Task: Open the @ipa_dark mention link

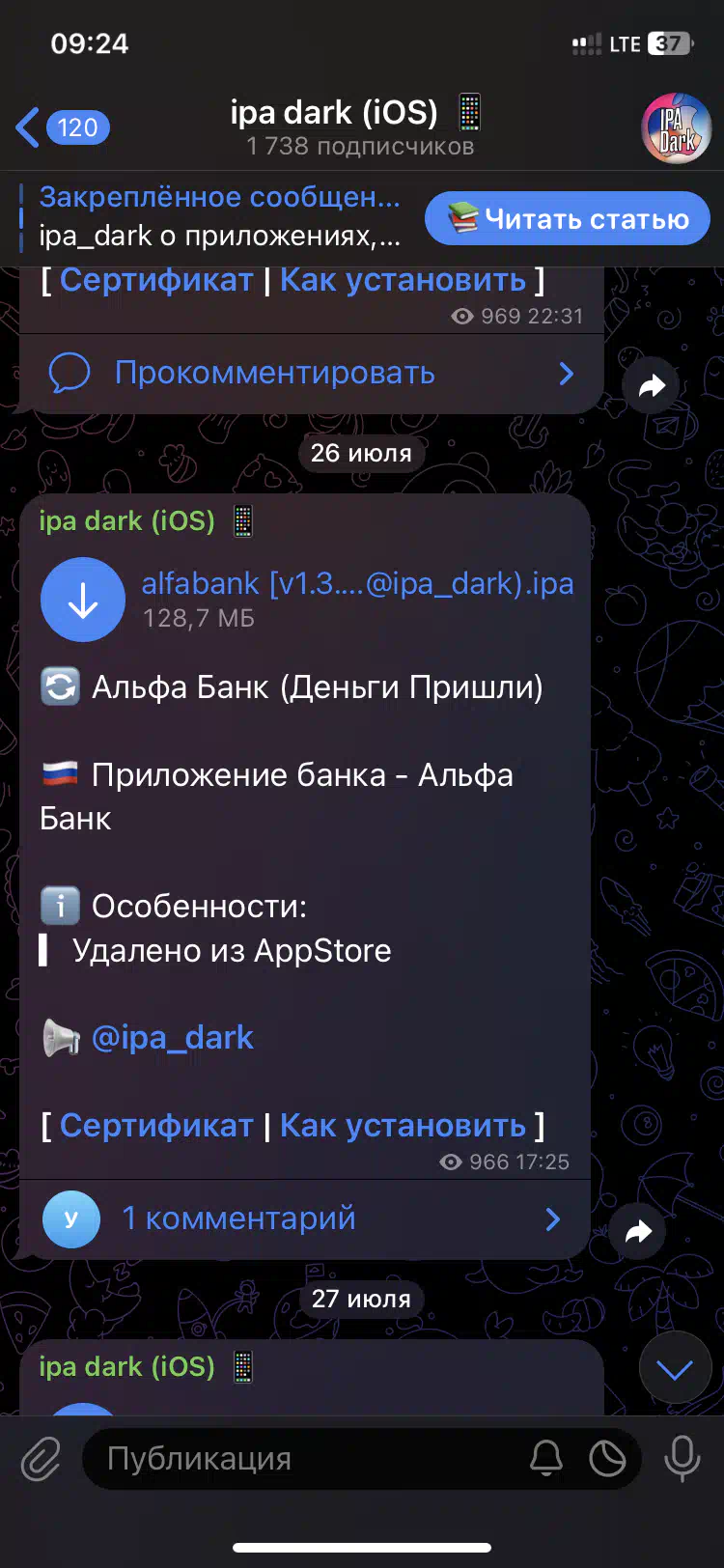Action: (172, 1038)
